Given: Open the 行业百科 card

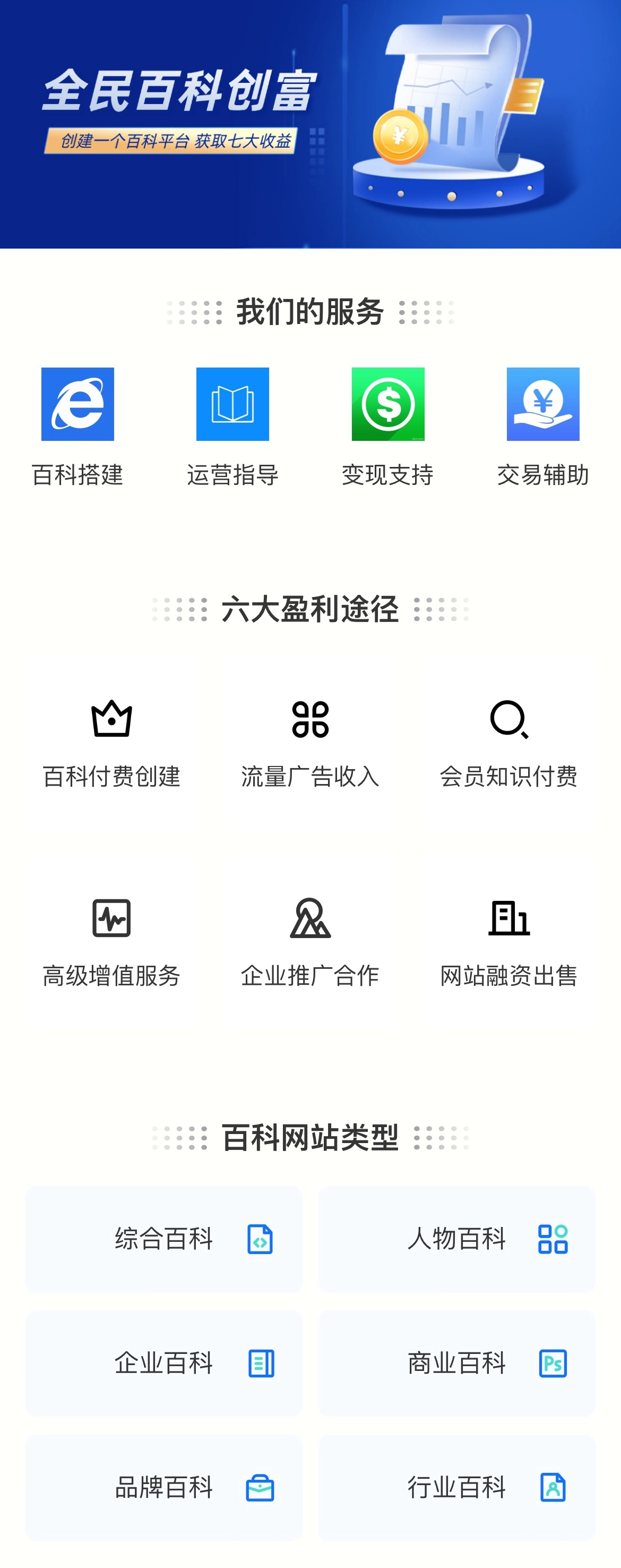Looking at the screenshot, I should [457, 1487].
